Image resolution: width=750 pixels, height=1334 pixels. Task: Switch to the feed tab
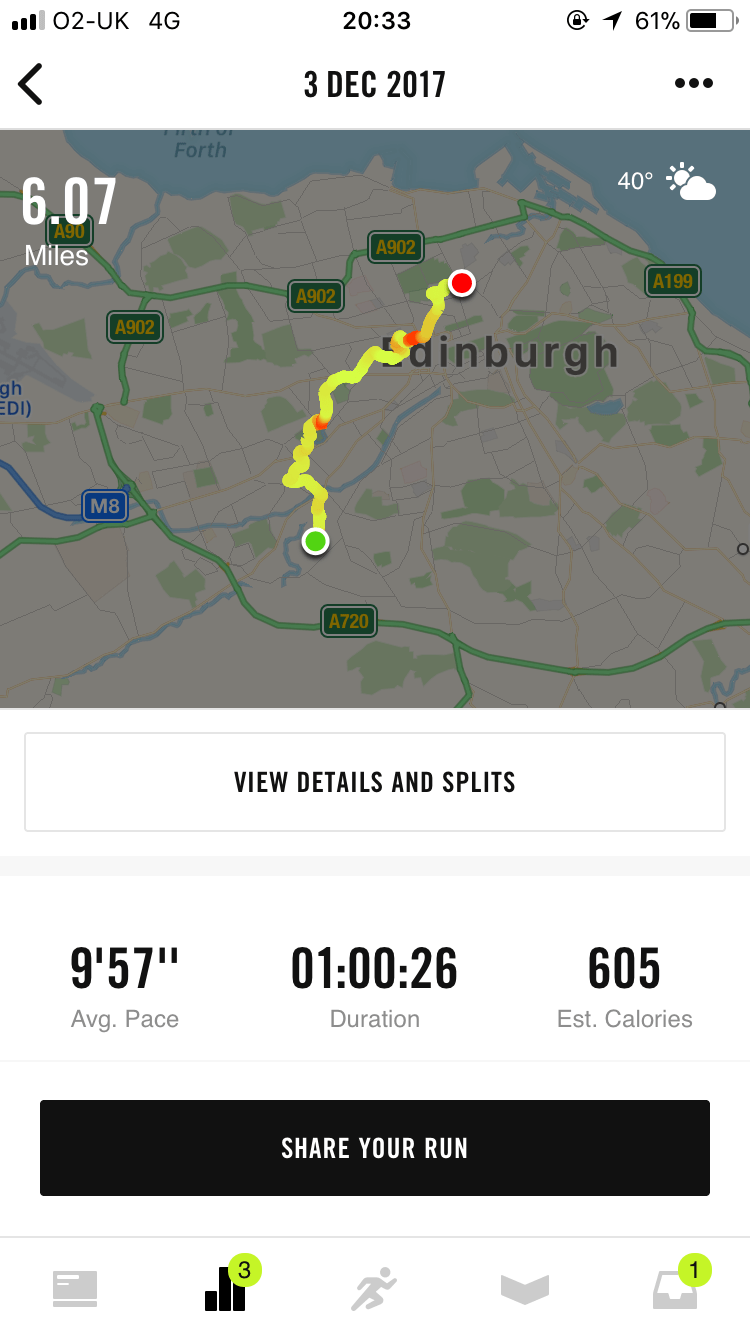pos(75,1288)
